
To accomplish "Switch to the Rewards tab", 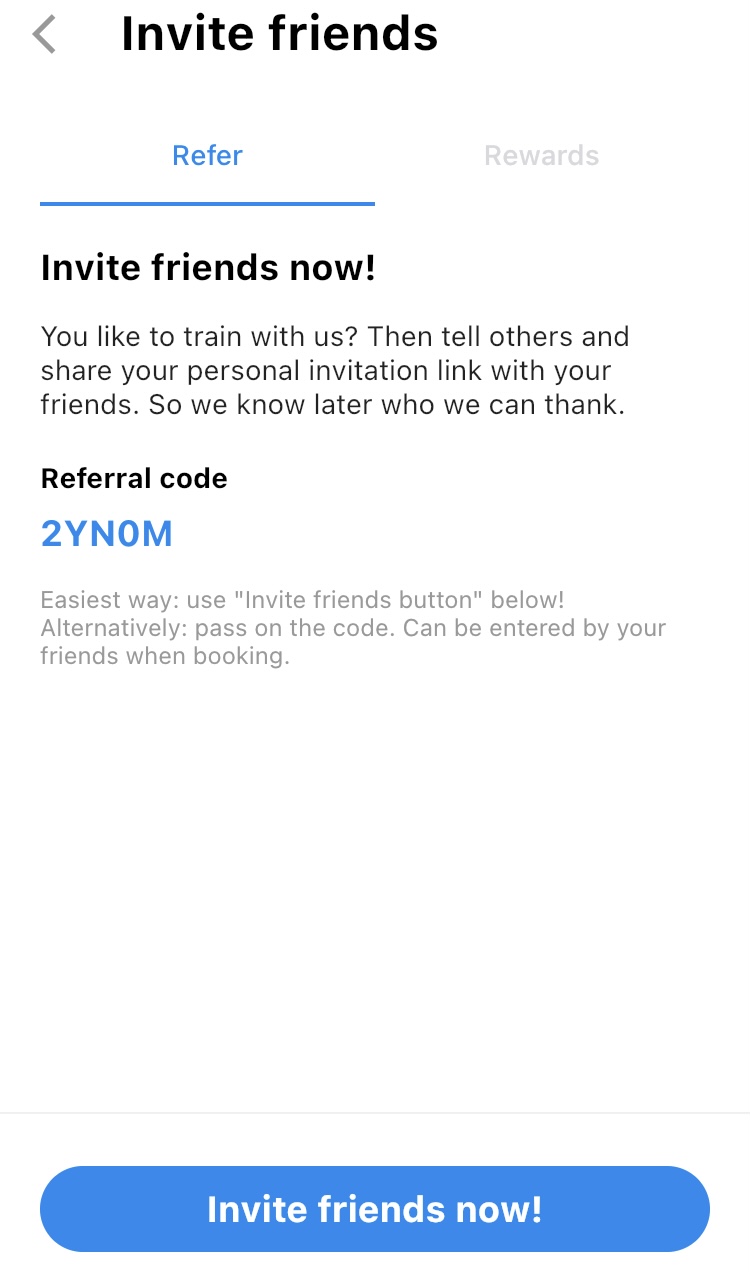I will coord(541,156).
